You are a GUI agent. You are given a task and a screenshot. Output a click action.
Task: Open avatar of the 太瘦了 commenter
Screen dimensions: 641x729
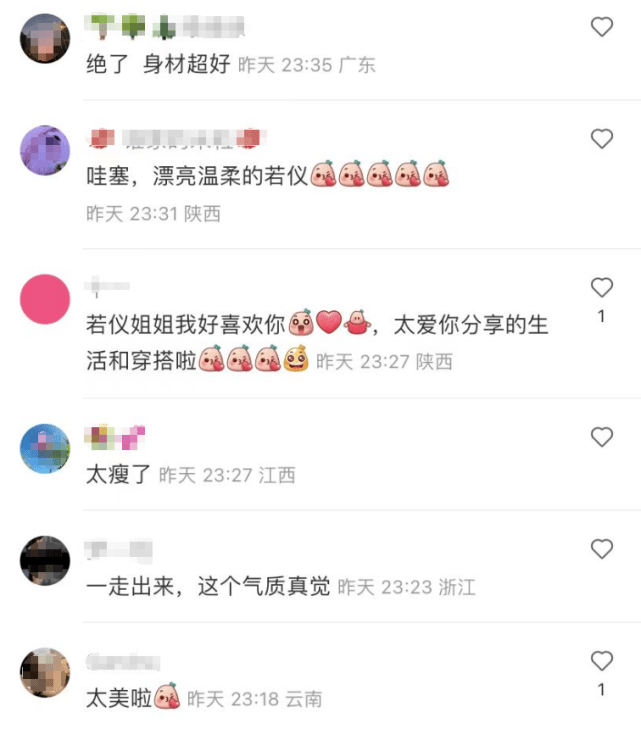point(45,449)
